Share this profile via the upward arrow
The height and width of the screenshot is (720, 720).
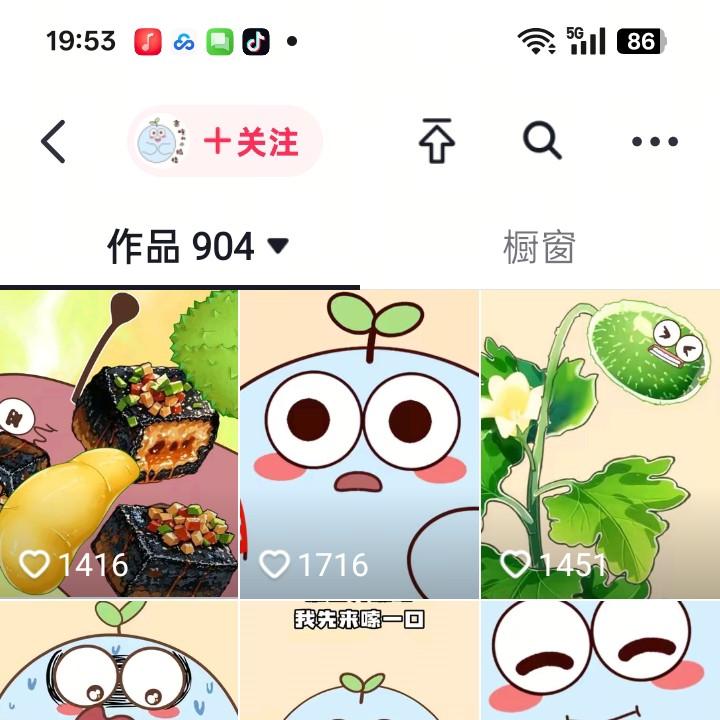coord(436,141)
